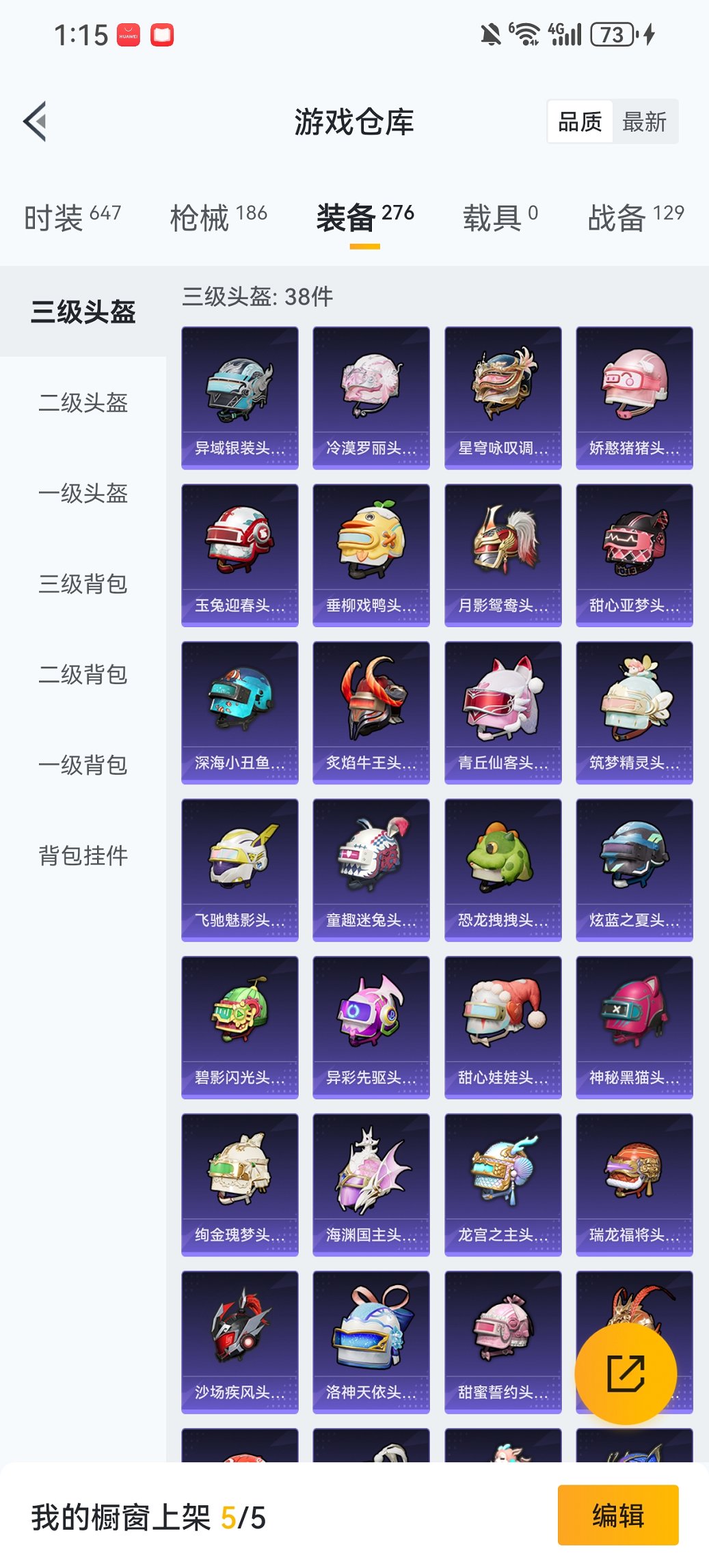This screenshot has height=1568, width=709.
Task: Open the 娇憨猪猪头盔 pink pig helmet
Action: [x=633, y=396]
